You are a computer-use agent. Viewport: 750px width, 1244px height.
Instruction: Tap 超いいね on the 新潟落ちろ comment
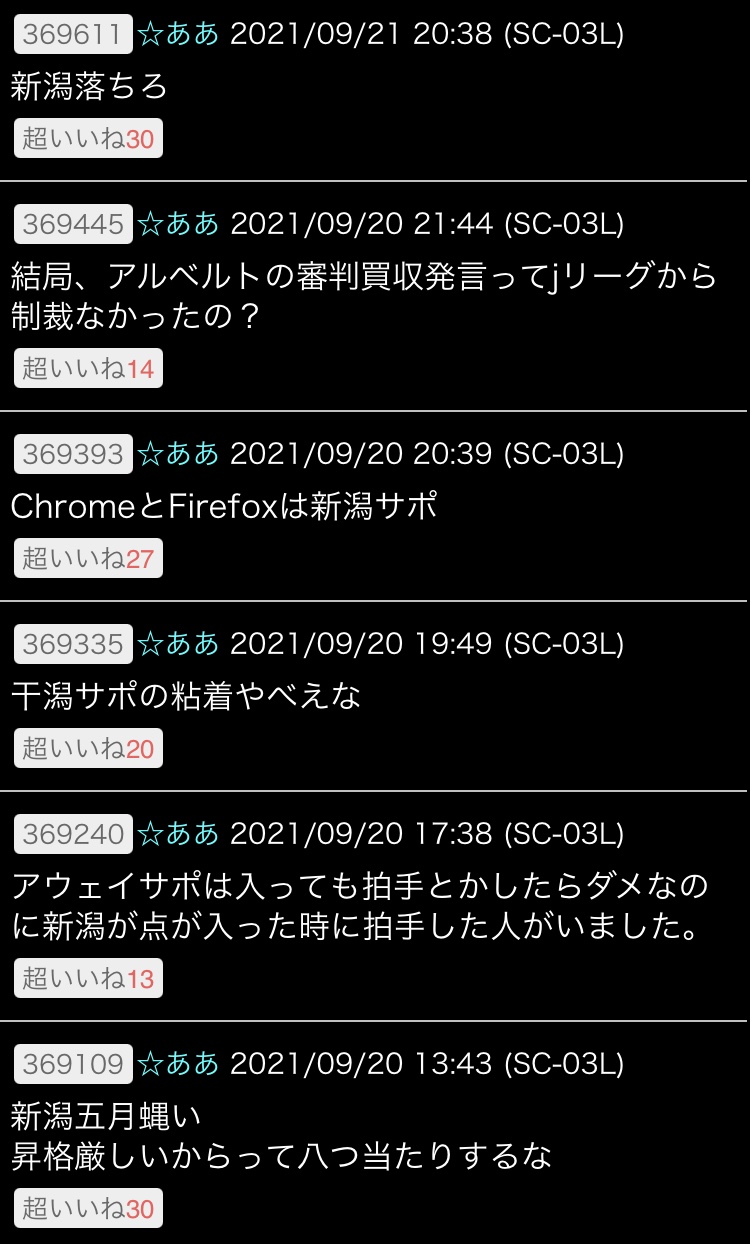[88, 139]
